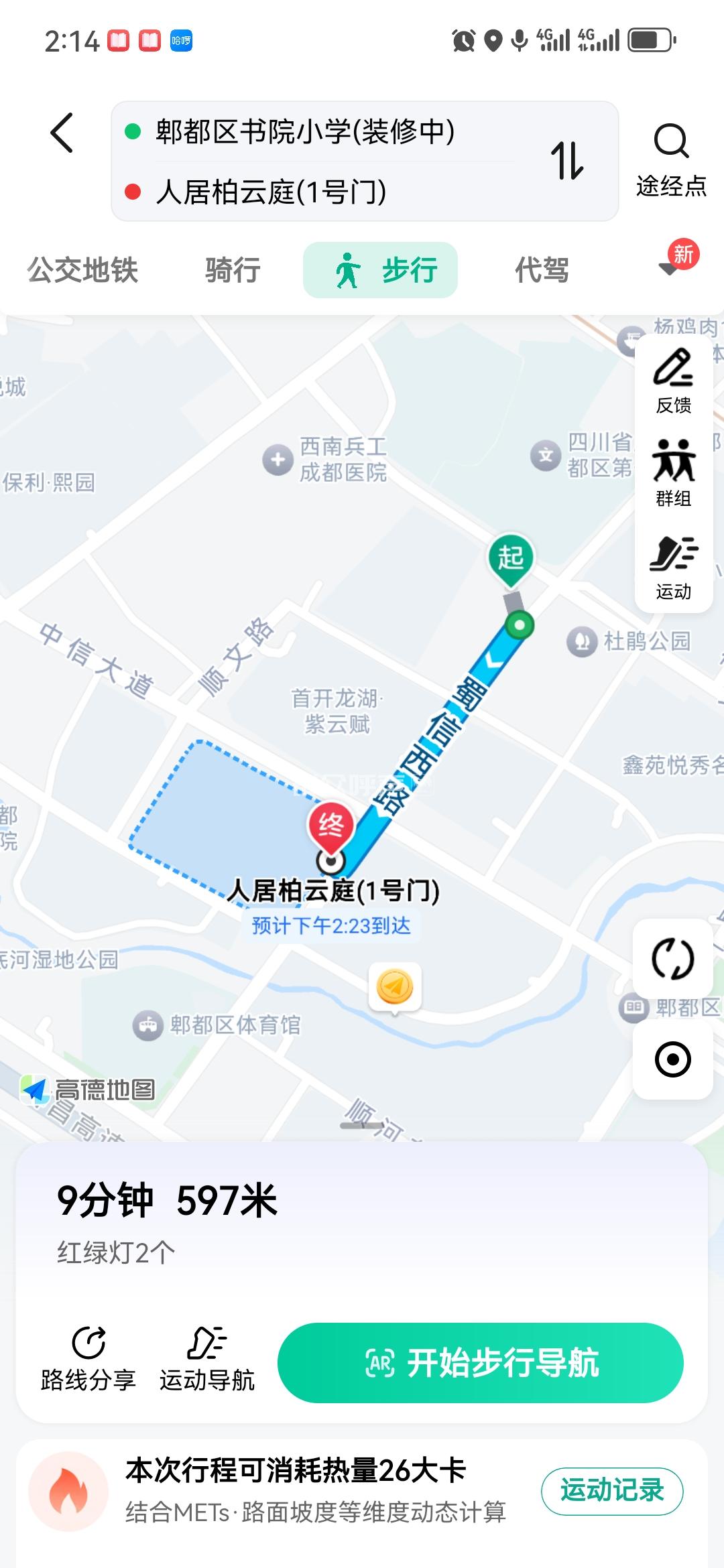Screen dimensions: 724x1568
Task: Open 运动记录 exercise records
Action: tap(611, 1490)
